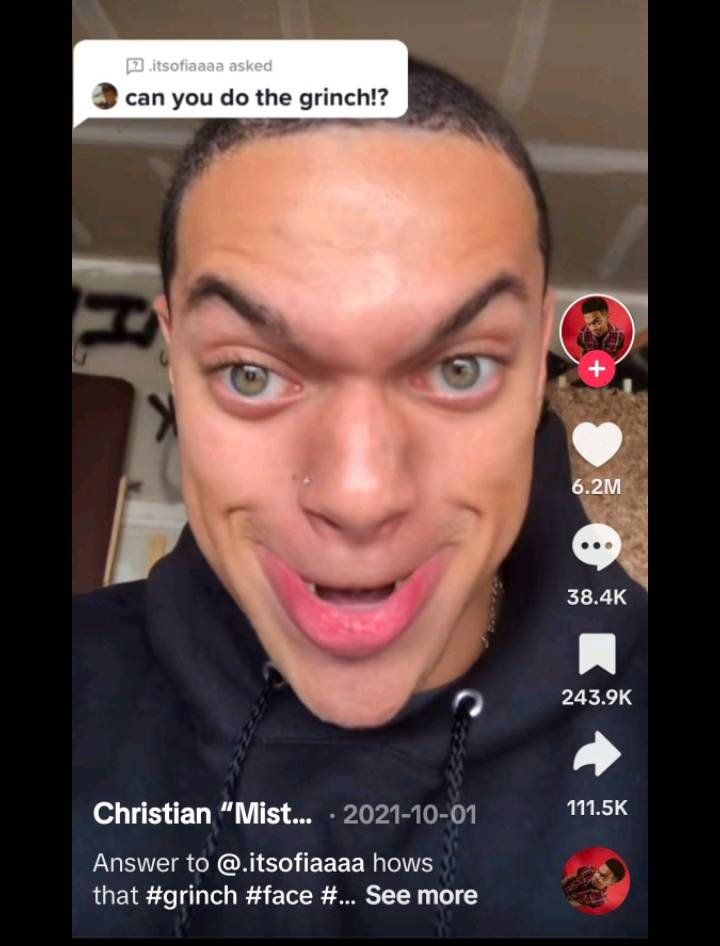
Task: Share this video using the arrow icon
Action: 597,756
